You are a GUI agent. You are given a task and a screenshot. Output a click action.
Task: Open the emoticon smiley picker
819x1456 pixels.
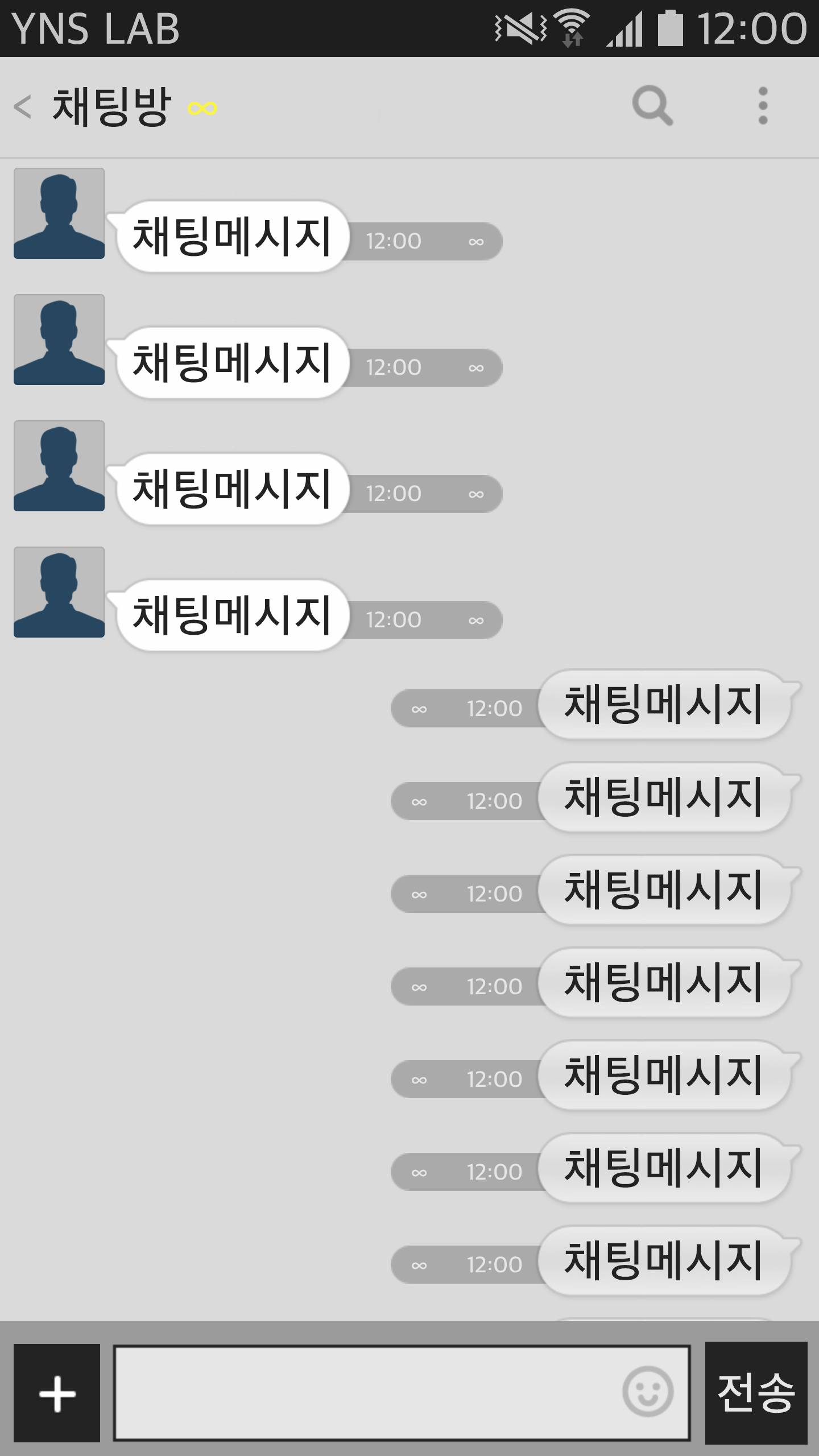(648, 1392)
